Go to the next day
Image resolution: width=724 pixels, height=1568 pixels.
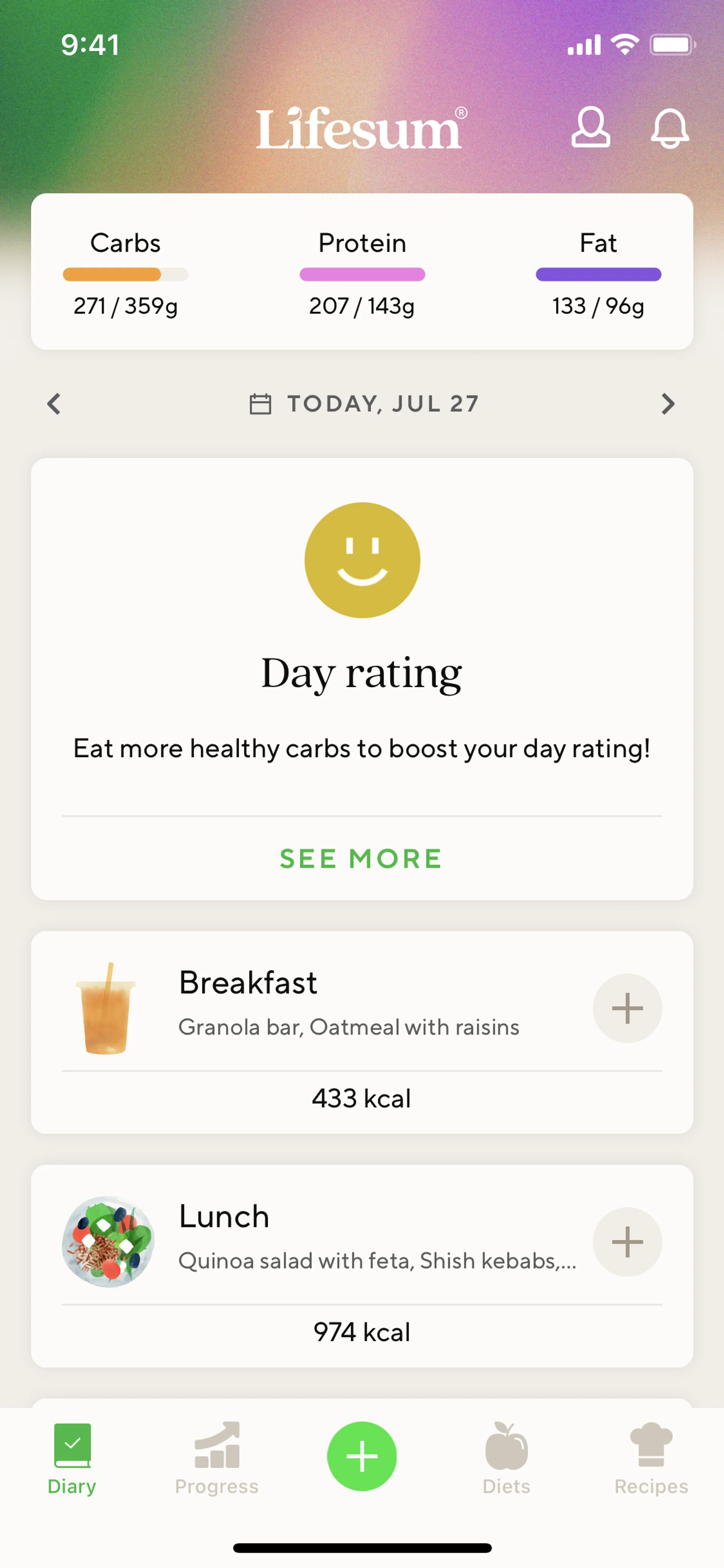tap(668, 404)
